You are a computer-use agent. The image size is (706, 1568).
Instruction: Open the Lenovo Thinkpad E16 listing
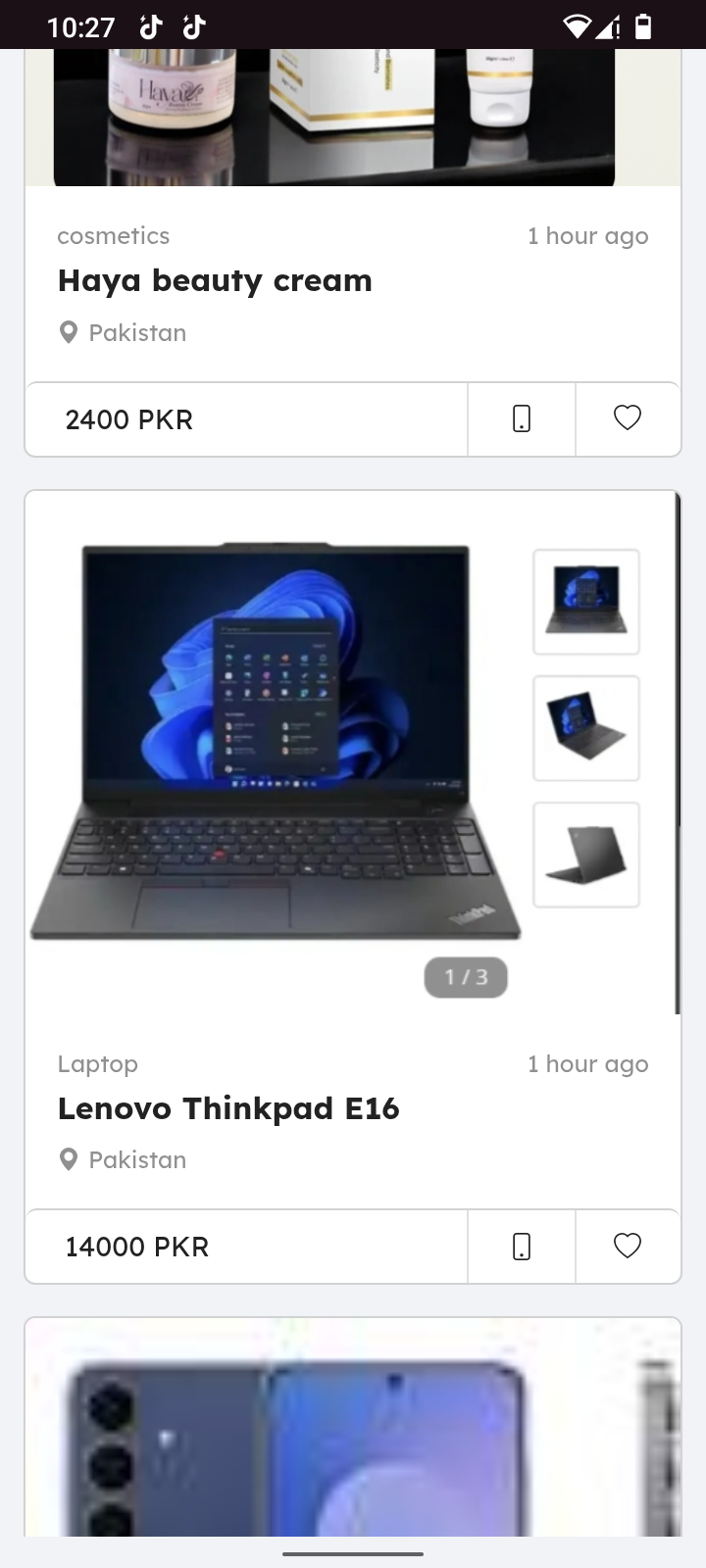point(228,1108)
